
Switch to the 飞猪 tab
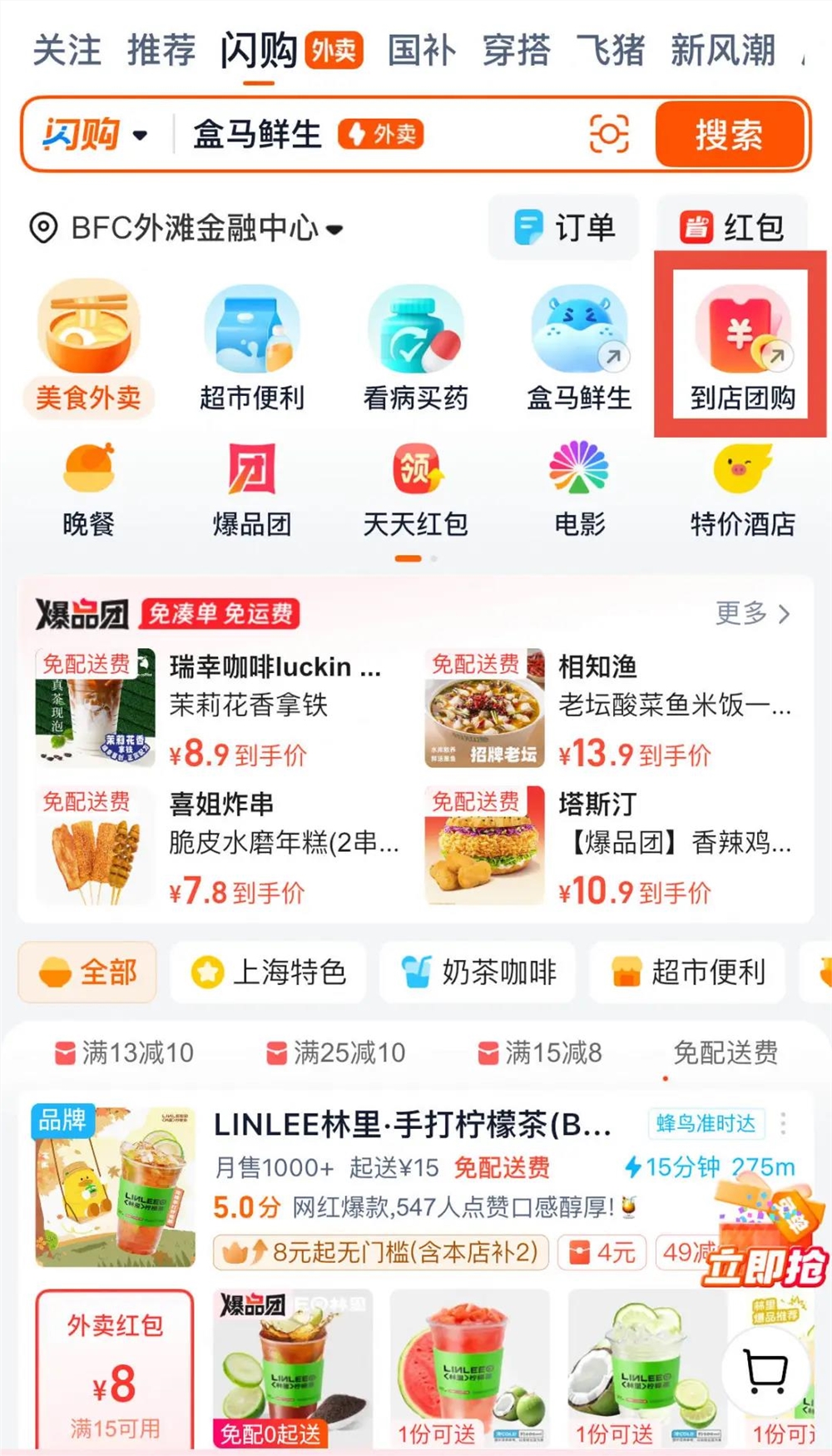612,50
